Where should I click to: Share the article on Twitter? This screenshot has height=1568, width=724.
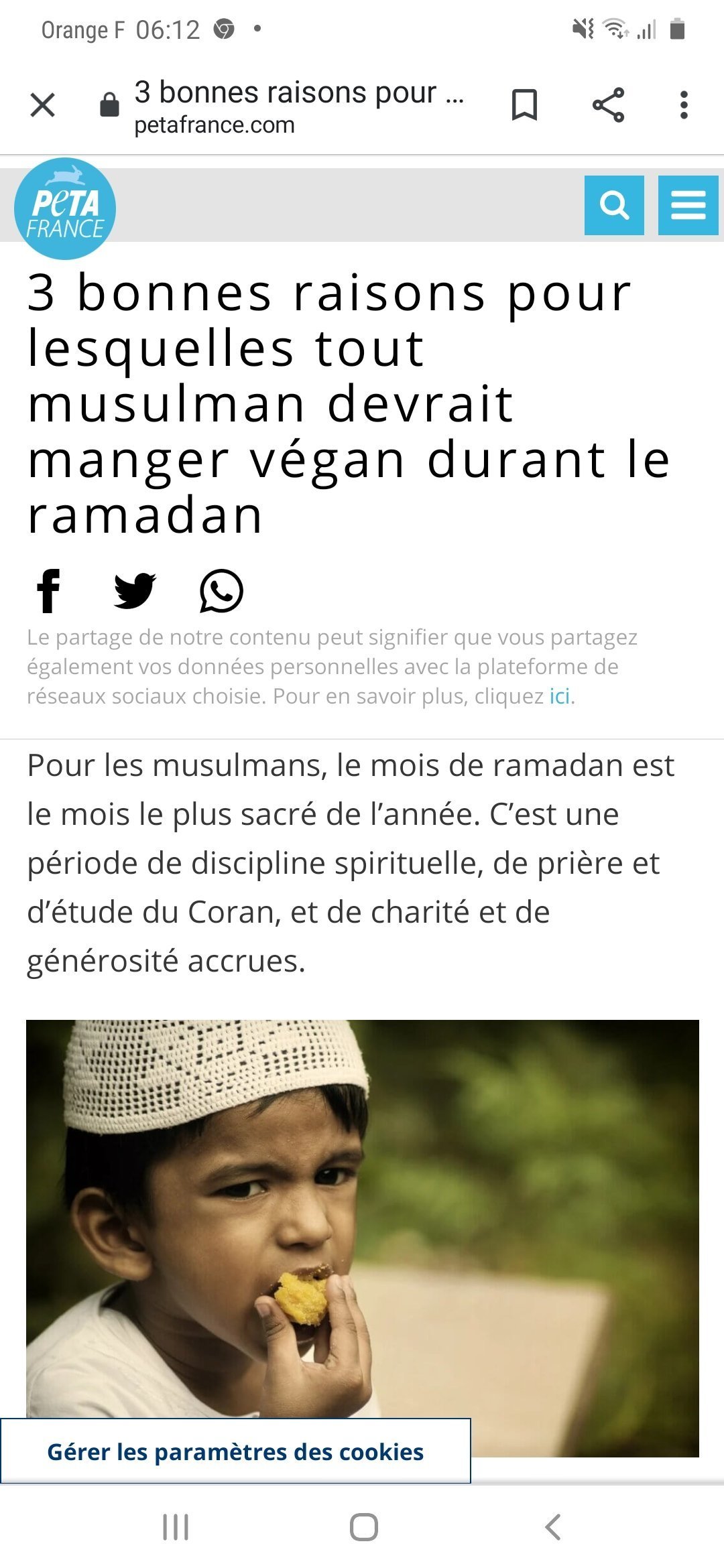pos(135,591)
